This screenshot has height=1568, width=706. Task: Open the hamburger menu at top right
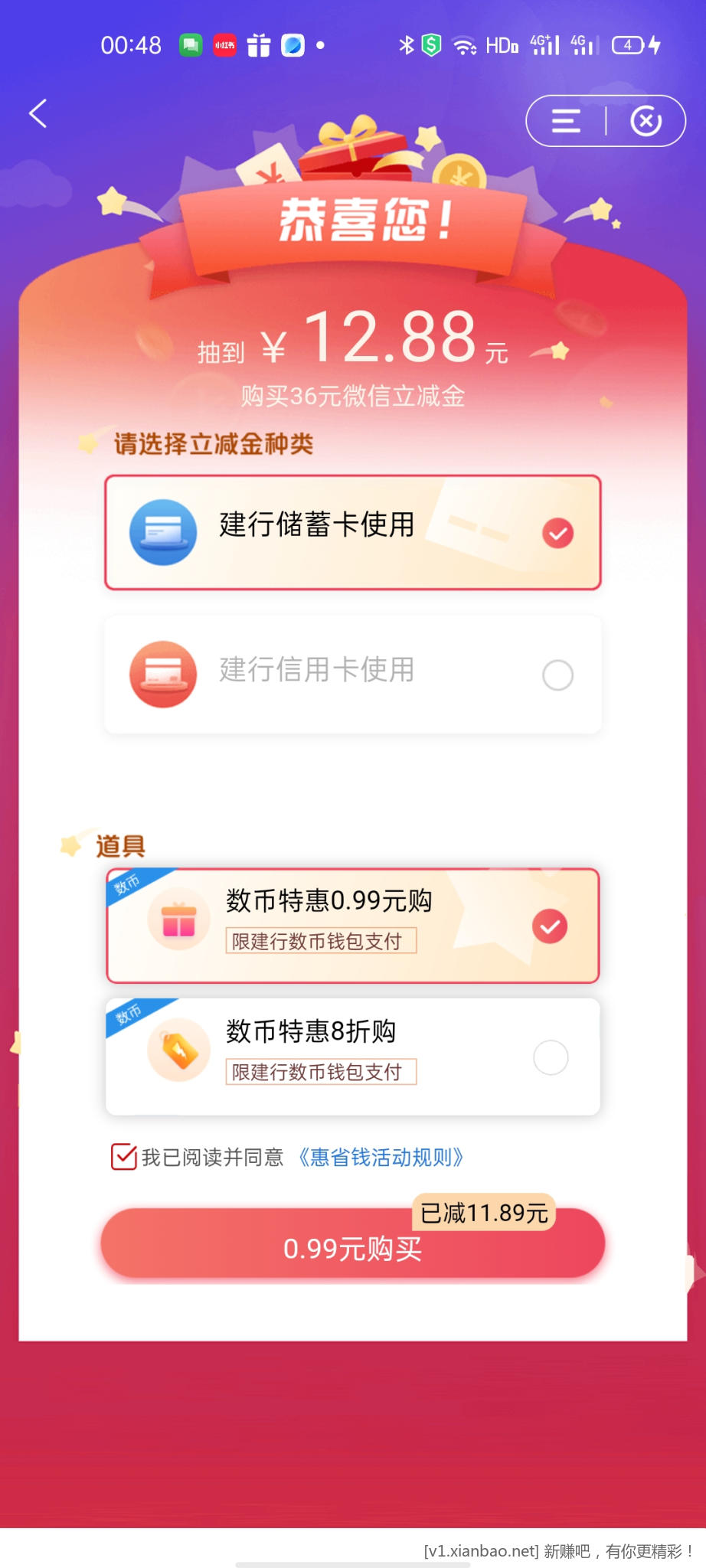pos(567,119)
